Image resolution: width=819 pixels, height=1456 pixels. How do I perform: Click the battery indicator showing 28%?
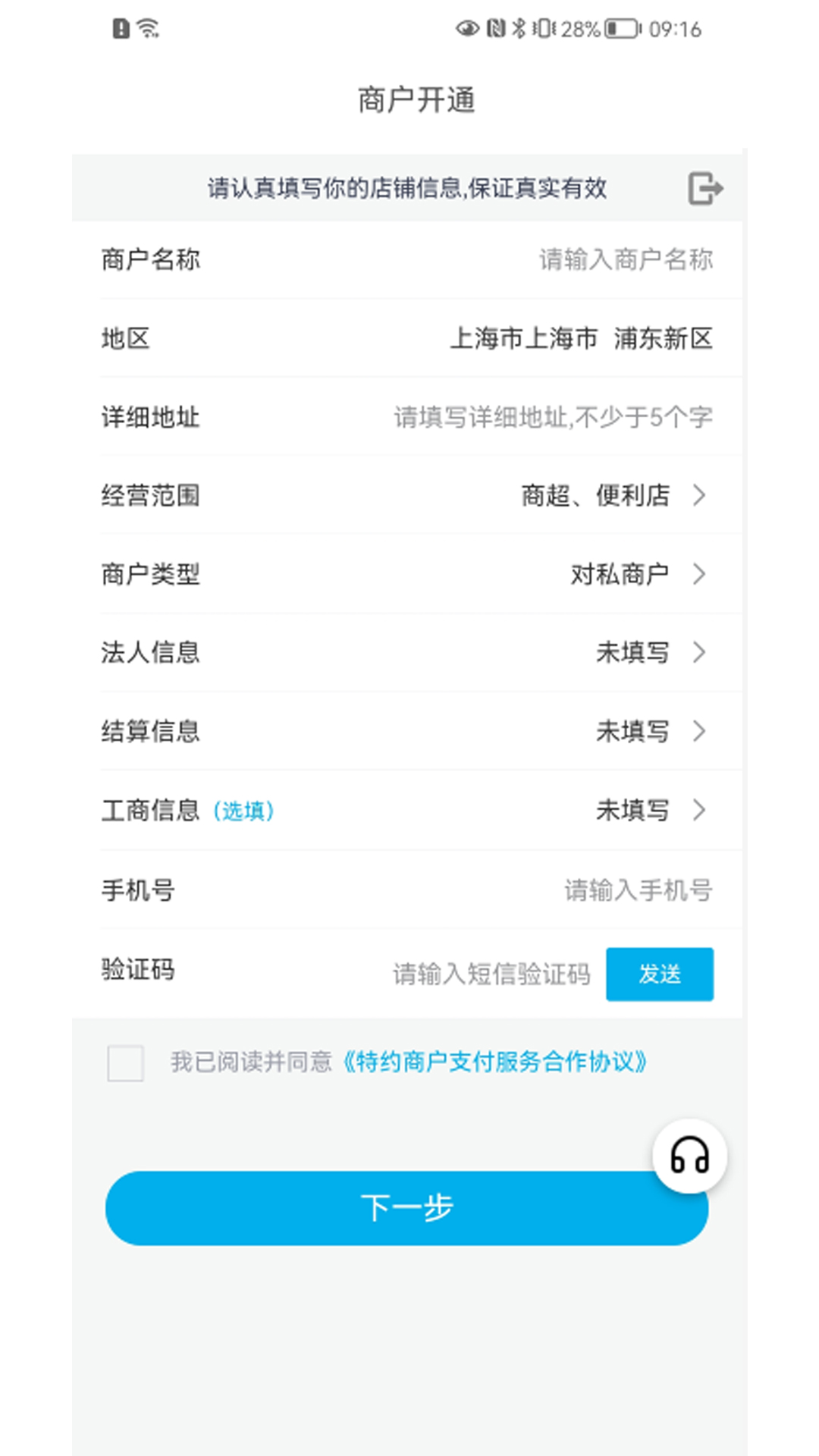coord(599,29)
